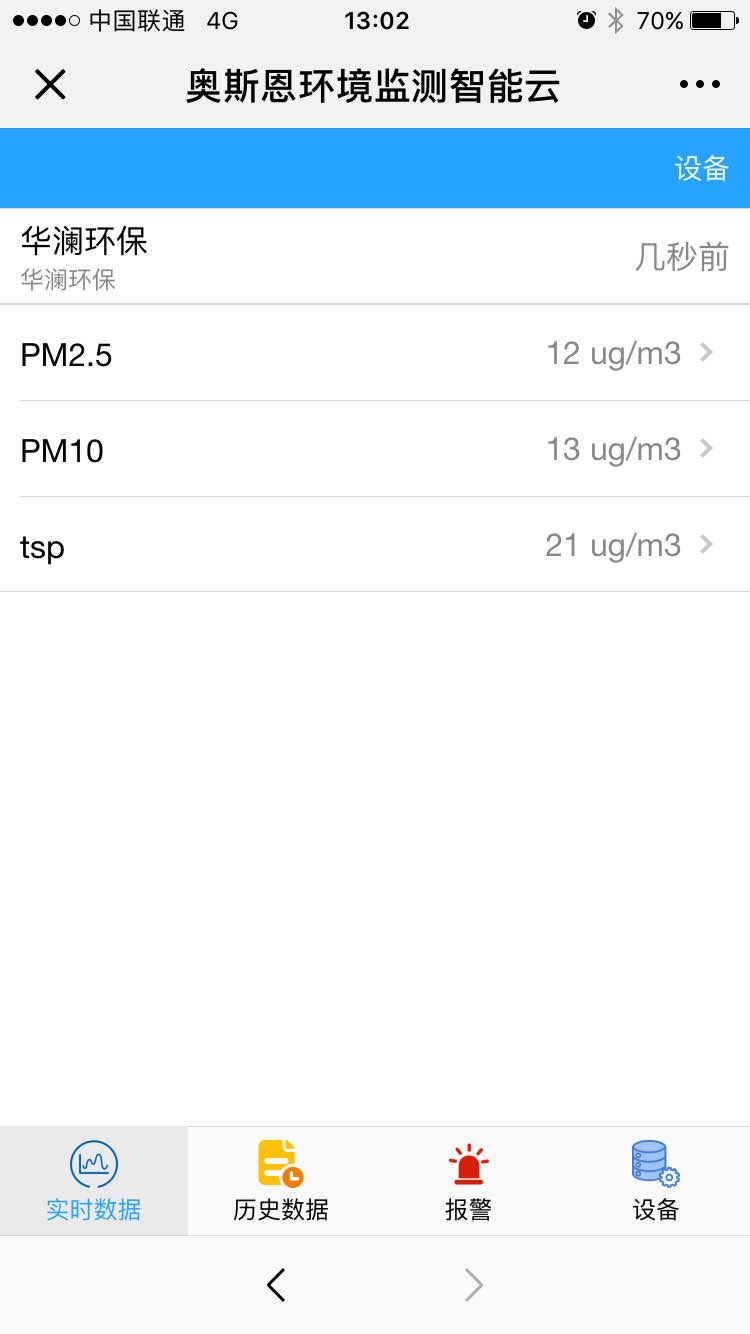This screenshot has height=1334, width=750.
Task: Open the three-dot more options menu
Action: tap(699, 85)
